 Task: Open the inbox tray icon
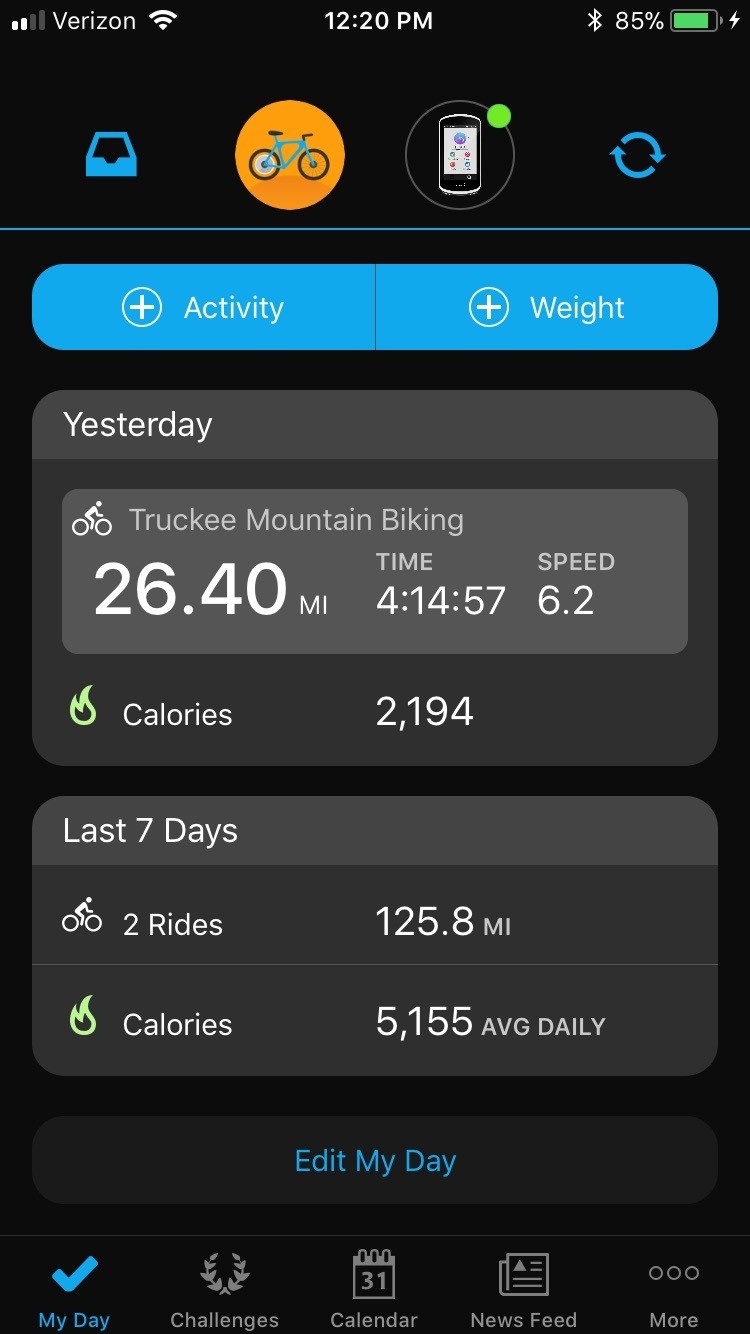coord(111,156)
